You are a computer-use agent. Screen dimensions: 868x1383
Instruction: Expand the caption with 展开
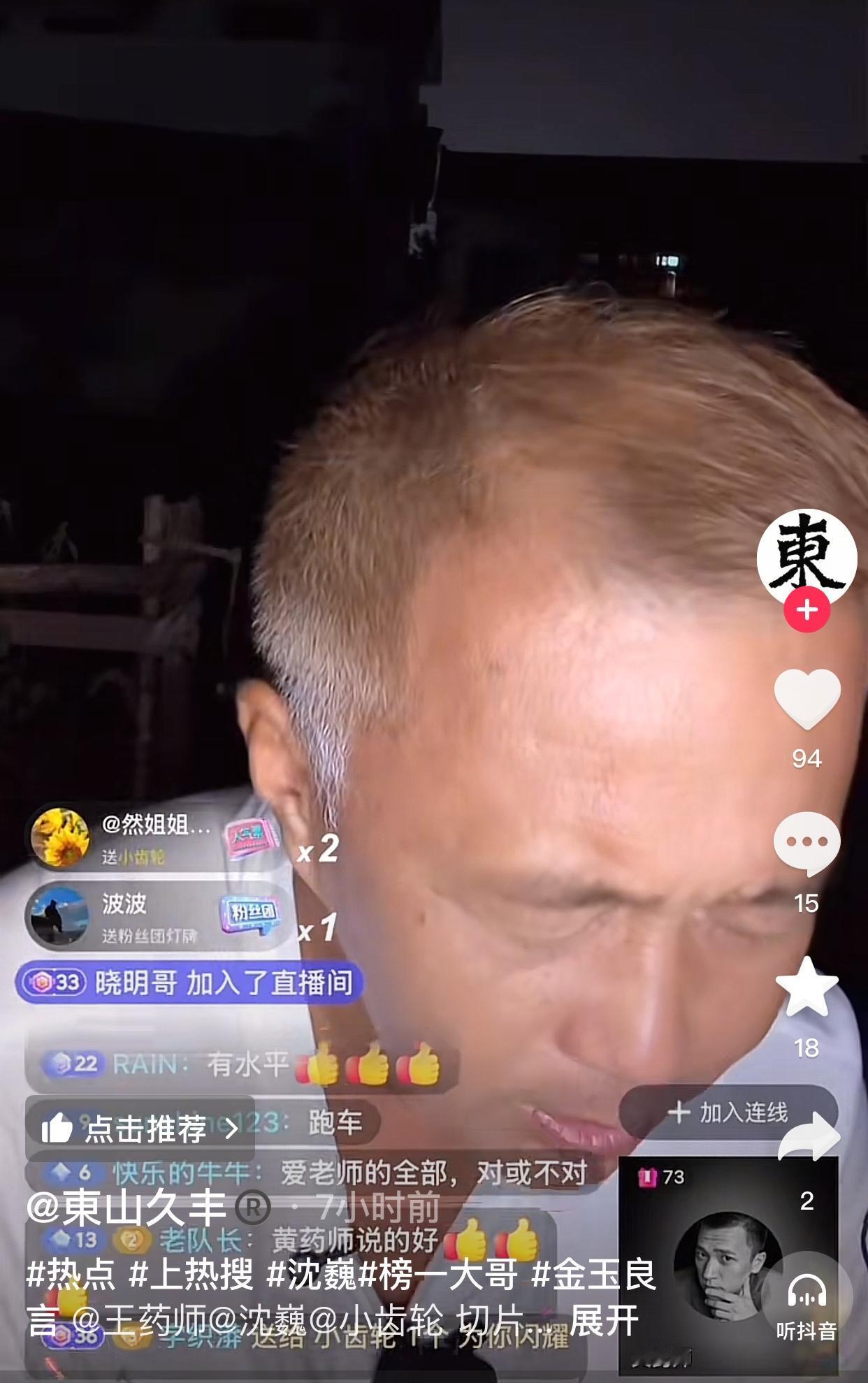coord(604,1321)
